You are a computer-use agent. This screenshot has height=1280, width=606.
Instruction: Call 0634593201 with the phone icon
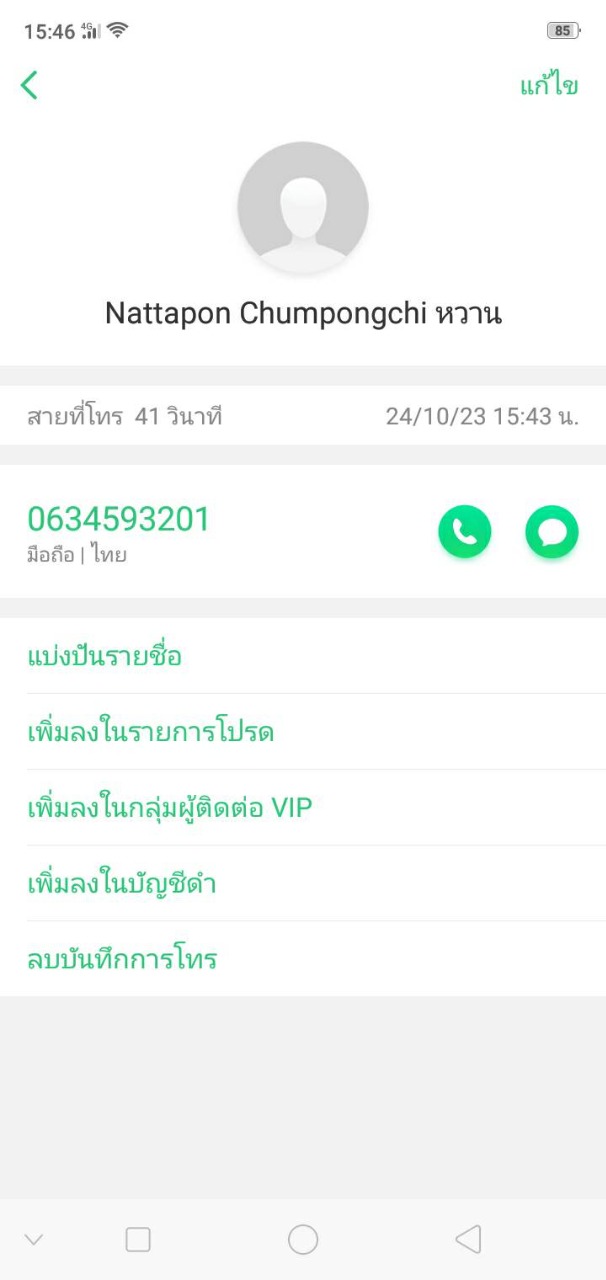point(464,532)
